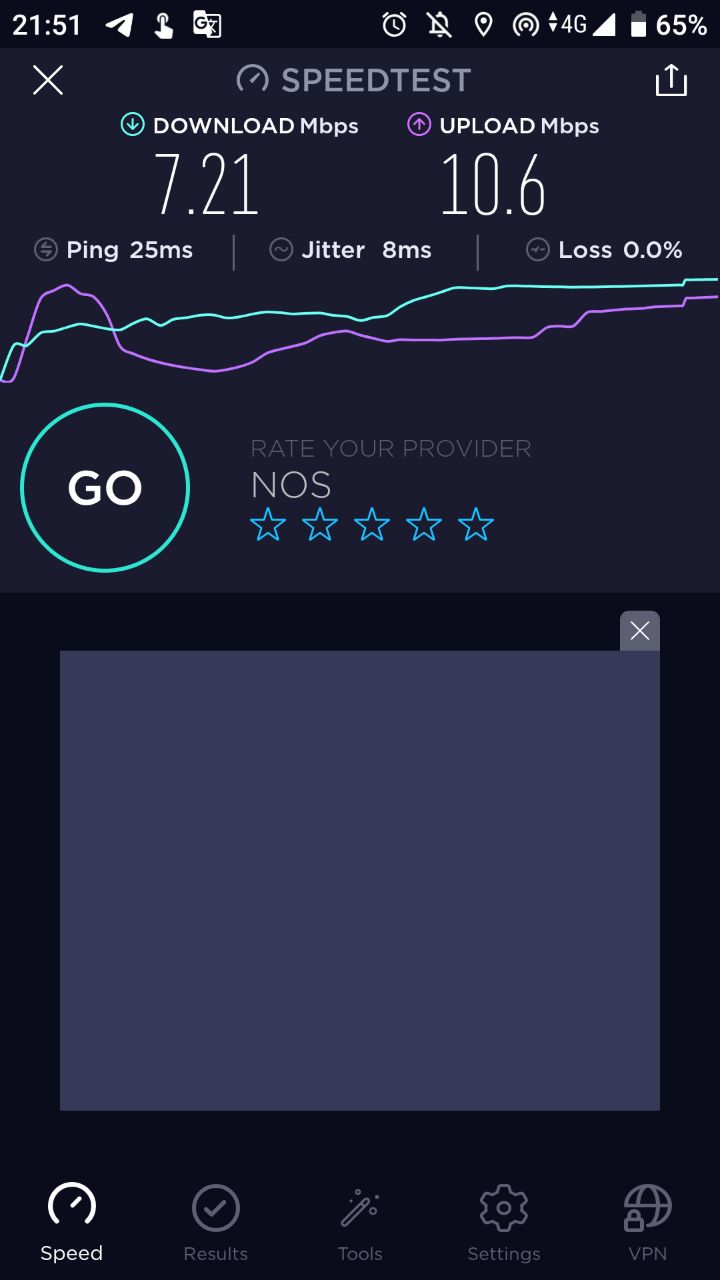720x1280 pixels.
Task: Go to the Settings tab
Action: [504, 1223]
